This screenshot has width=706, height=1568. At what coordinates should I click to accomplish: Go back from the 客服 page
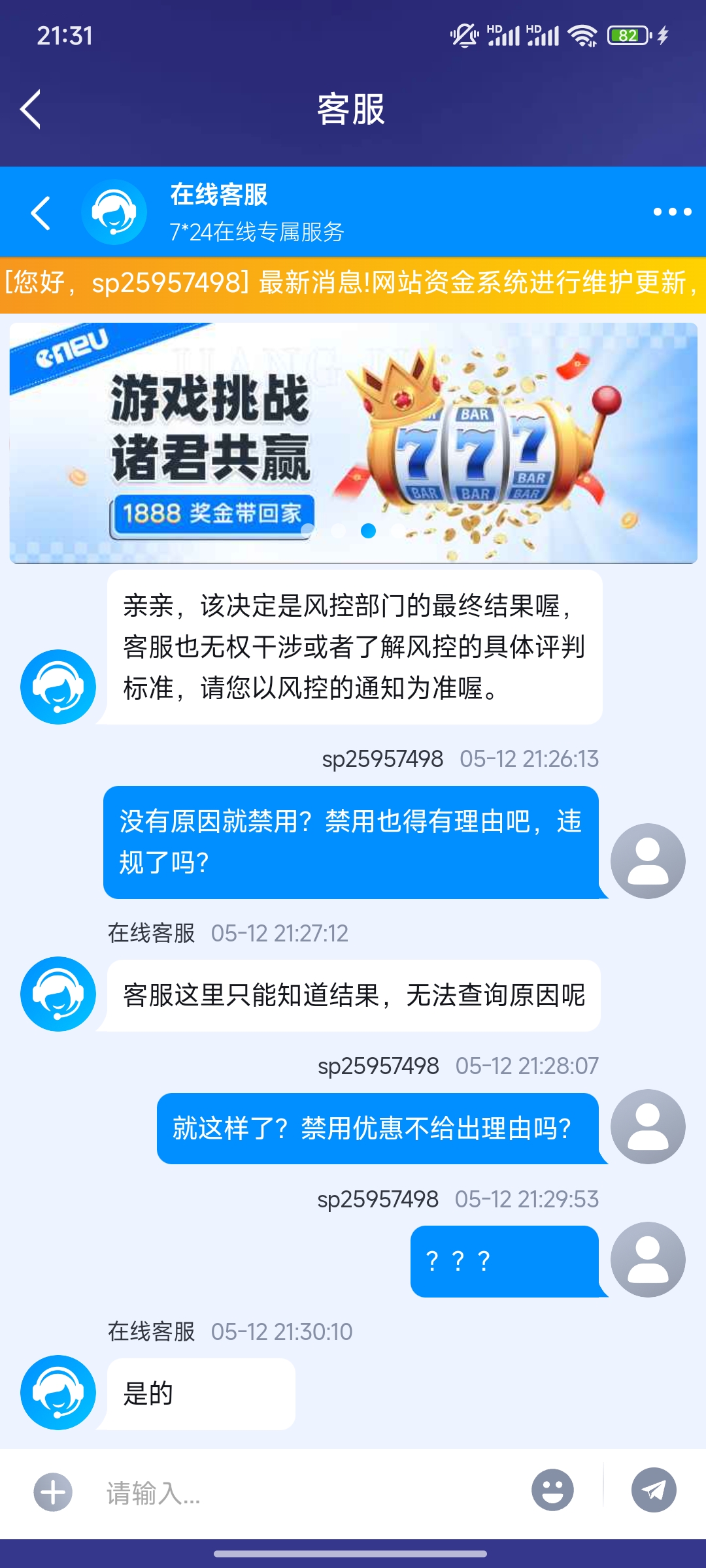[31, 109]
